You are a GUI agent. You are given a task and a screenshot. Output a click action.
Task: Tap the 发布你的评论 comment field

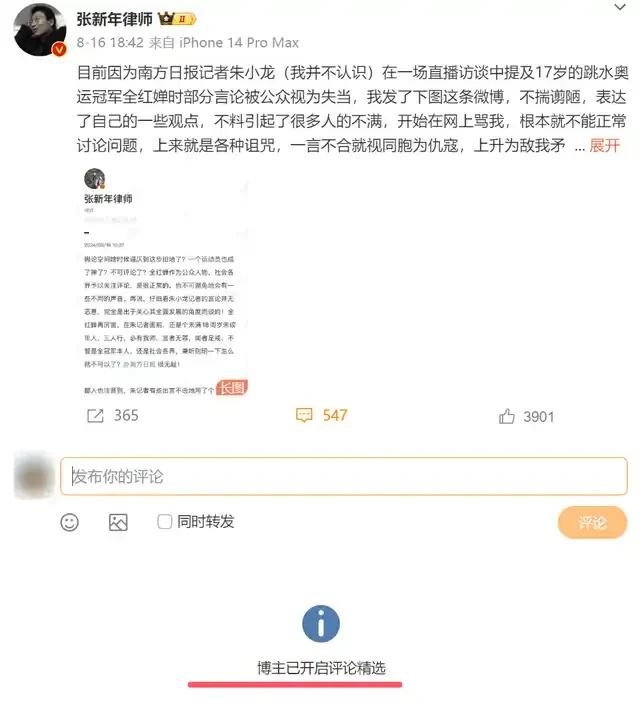point(343,477)
